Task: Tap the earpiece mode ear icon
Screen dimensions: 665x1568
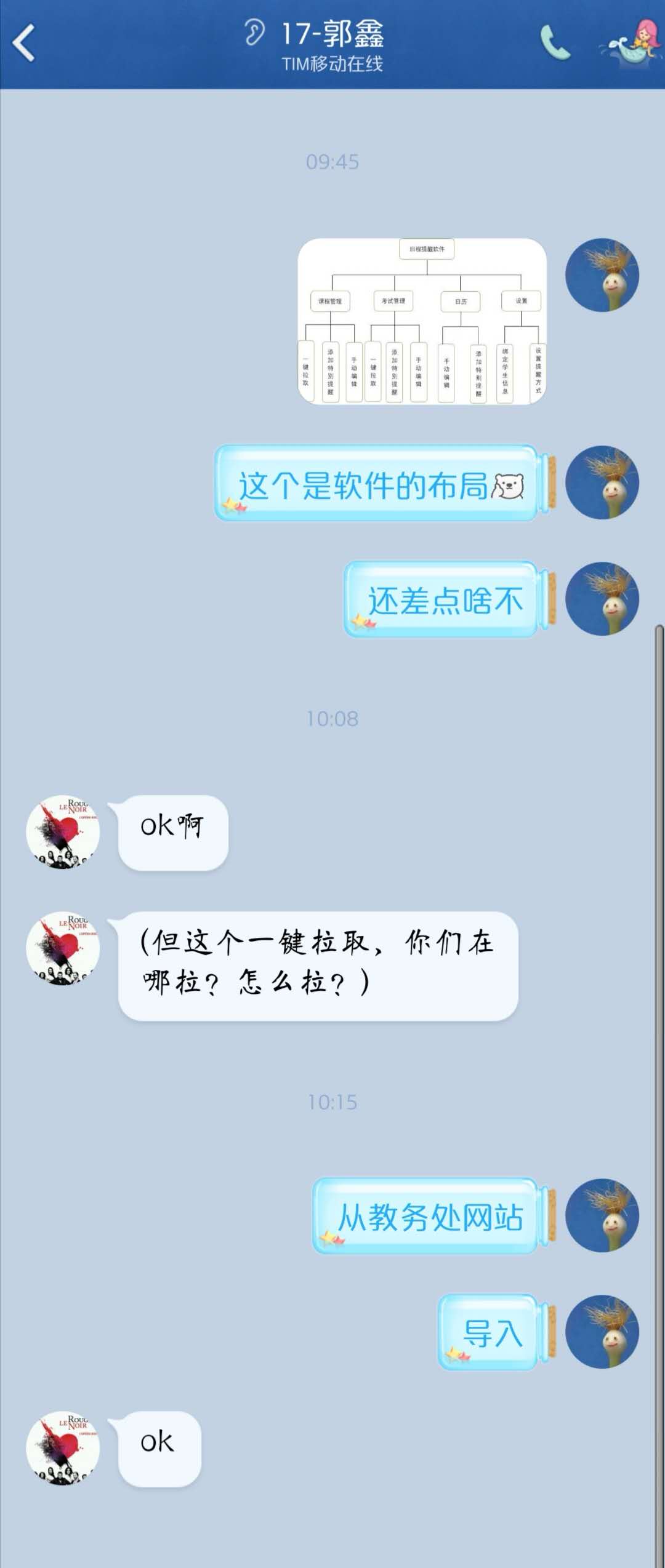Action: coord(254,32)
